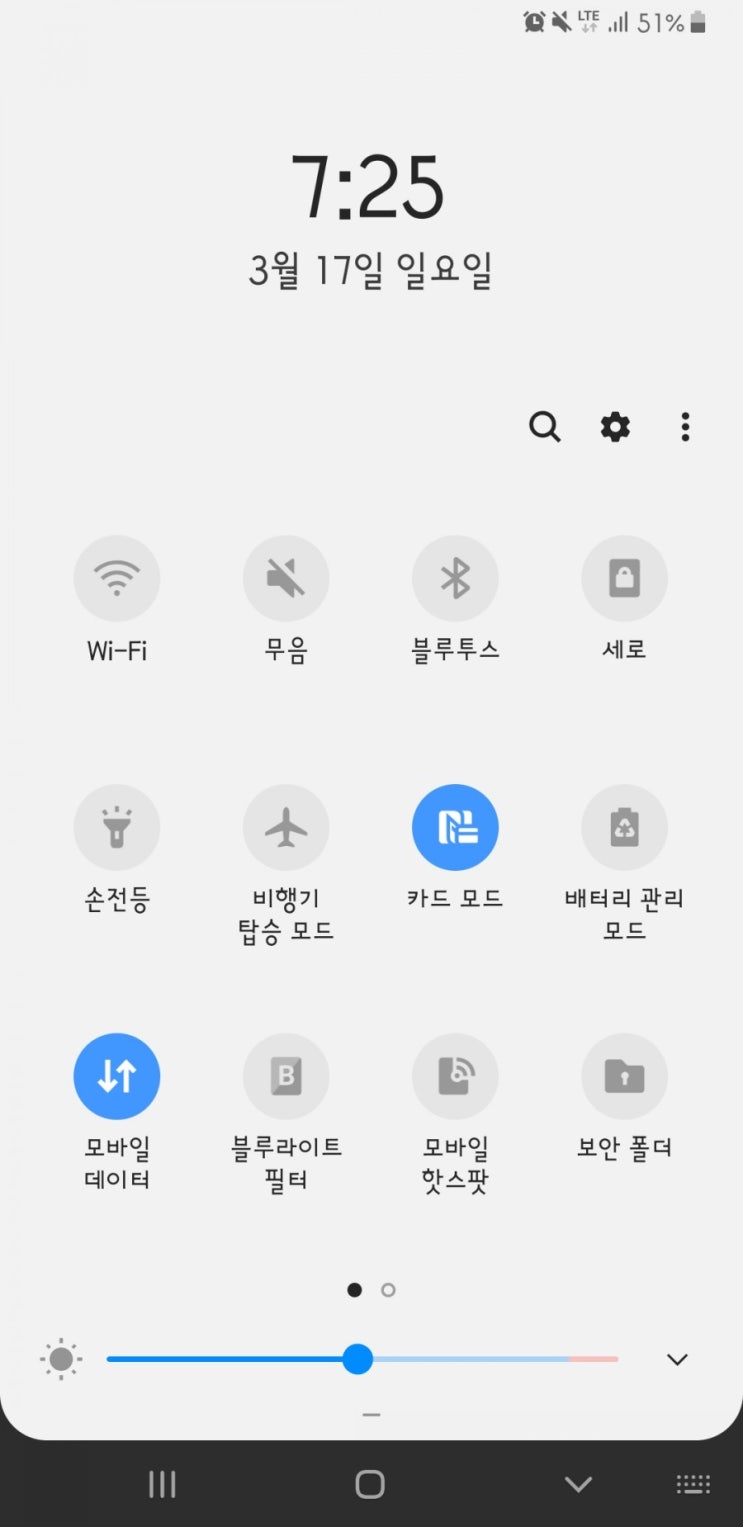The height and width of the screenshot is (1527, 743).
Task: Open the three-dot overflow menu
Action: tap(685, 427)
